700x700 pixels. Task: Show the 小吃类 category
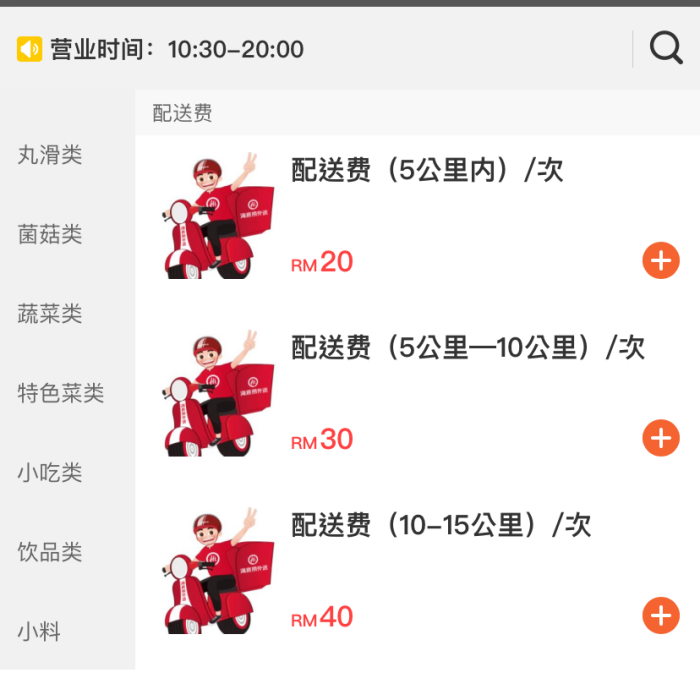pyautogui.click(x=50, y=473)
